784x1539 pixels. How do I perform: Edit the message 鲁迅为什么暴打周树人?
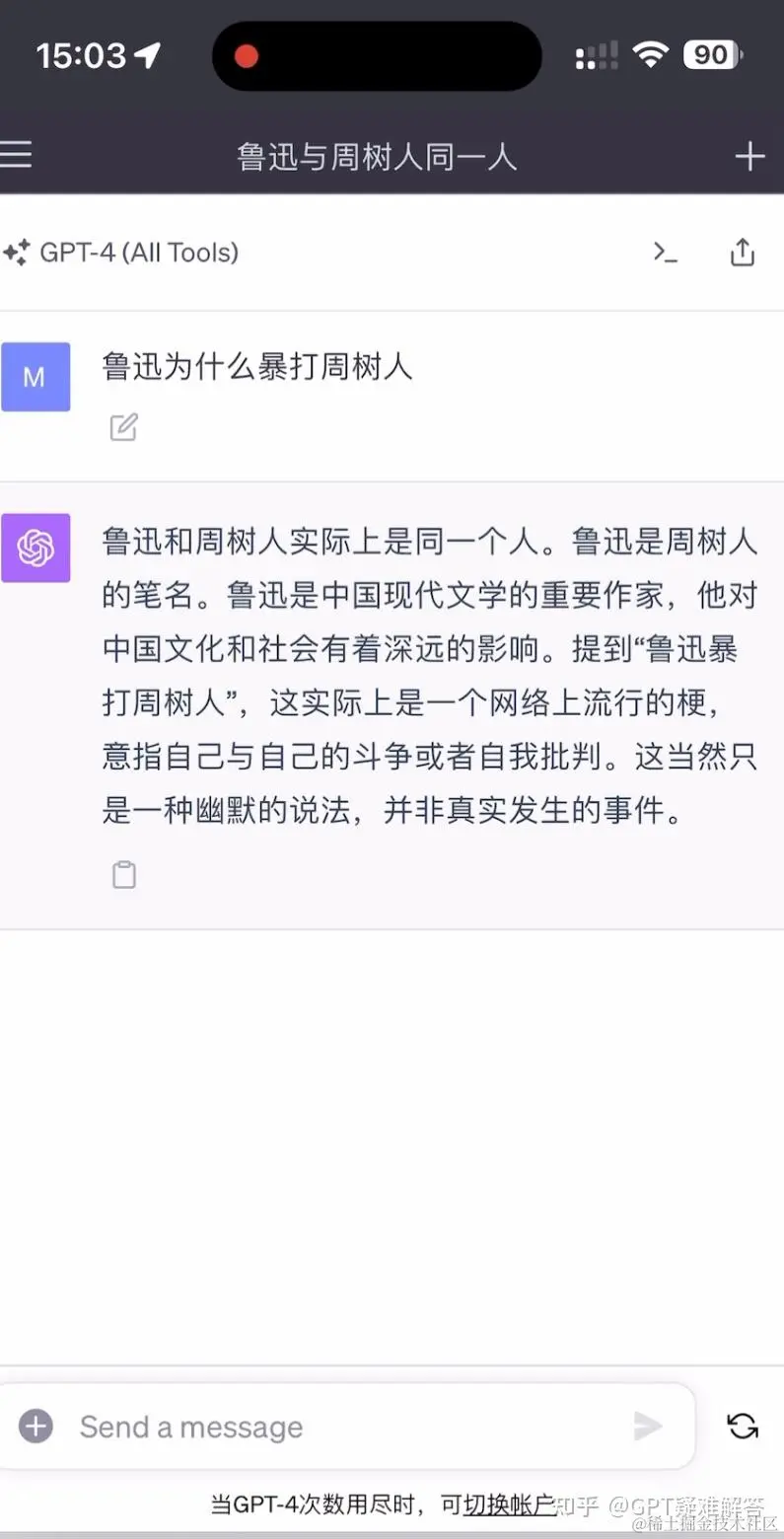(x=123, y=427)
